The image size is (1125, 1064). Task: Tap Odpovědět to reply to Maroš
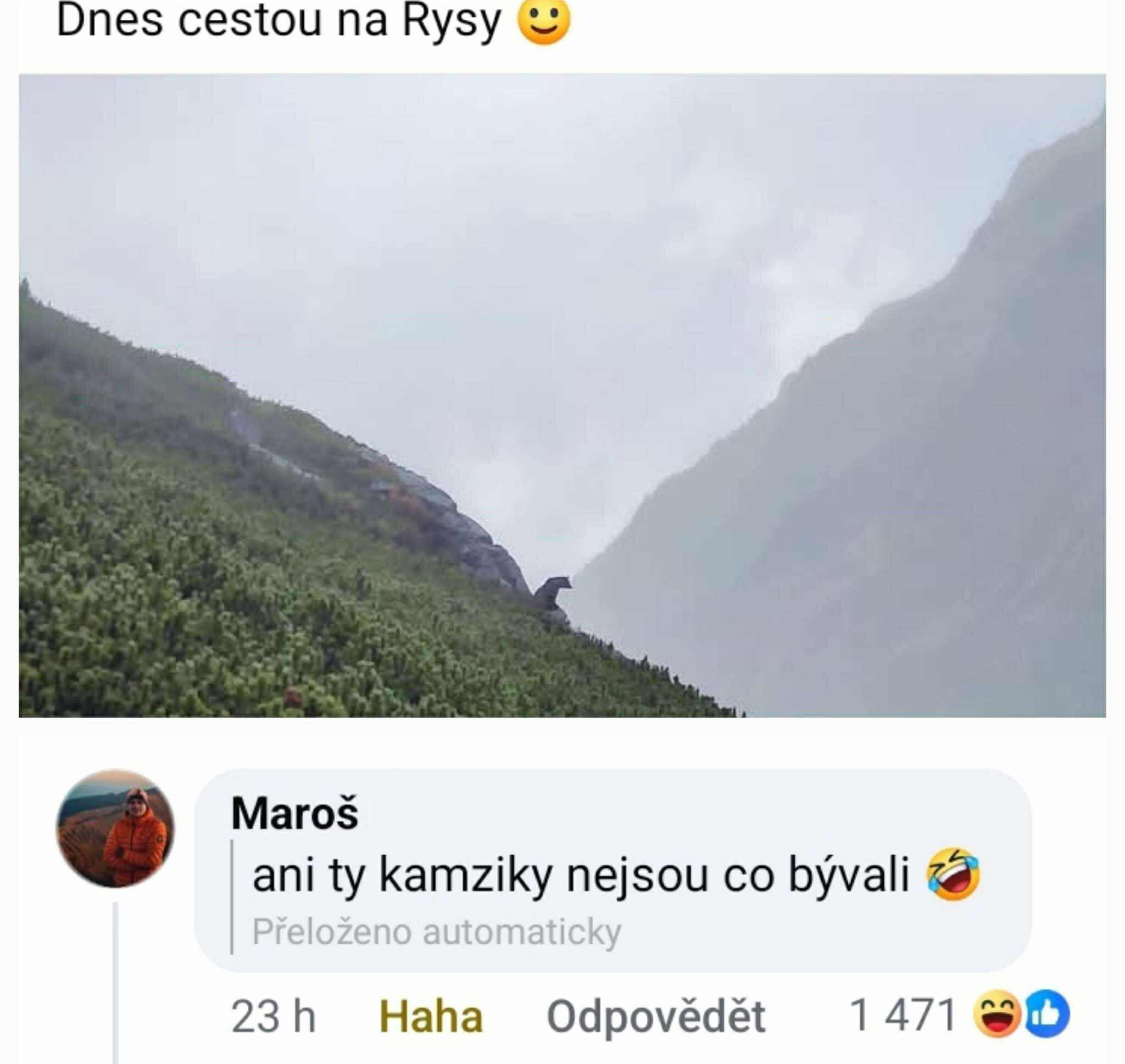655,1016
